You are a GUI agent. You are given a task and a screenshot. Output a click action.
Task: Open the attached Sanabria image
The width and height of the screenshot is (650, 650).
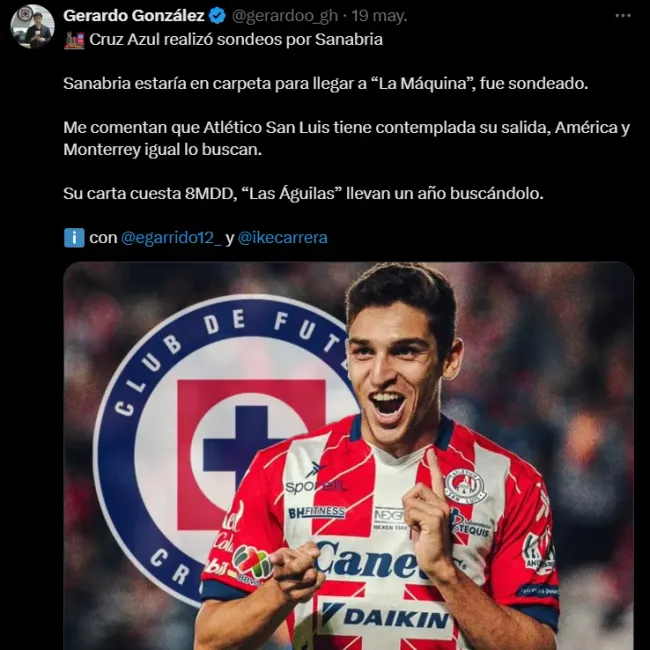click(348, 455)
